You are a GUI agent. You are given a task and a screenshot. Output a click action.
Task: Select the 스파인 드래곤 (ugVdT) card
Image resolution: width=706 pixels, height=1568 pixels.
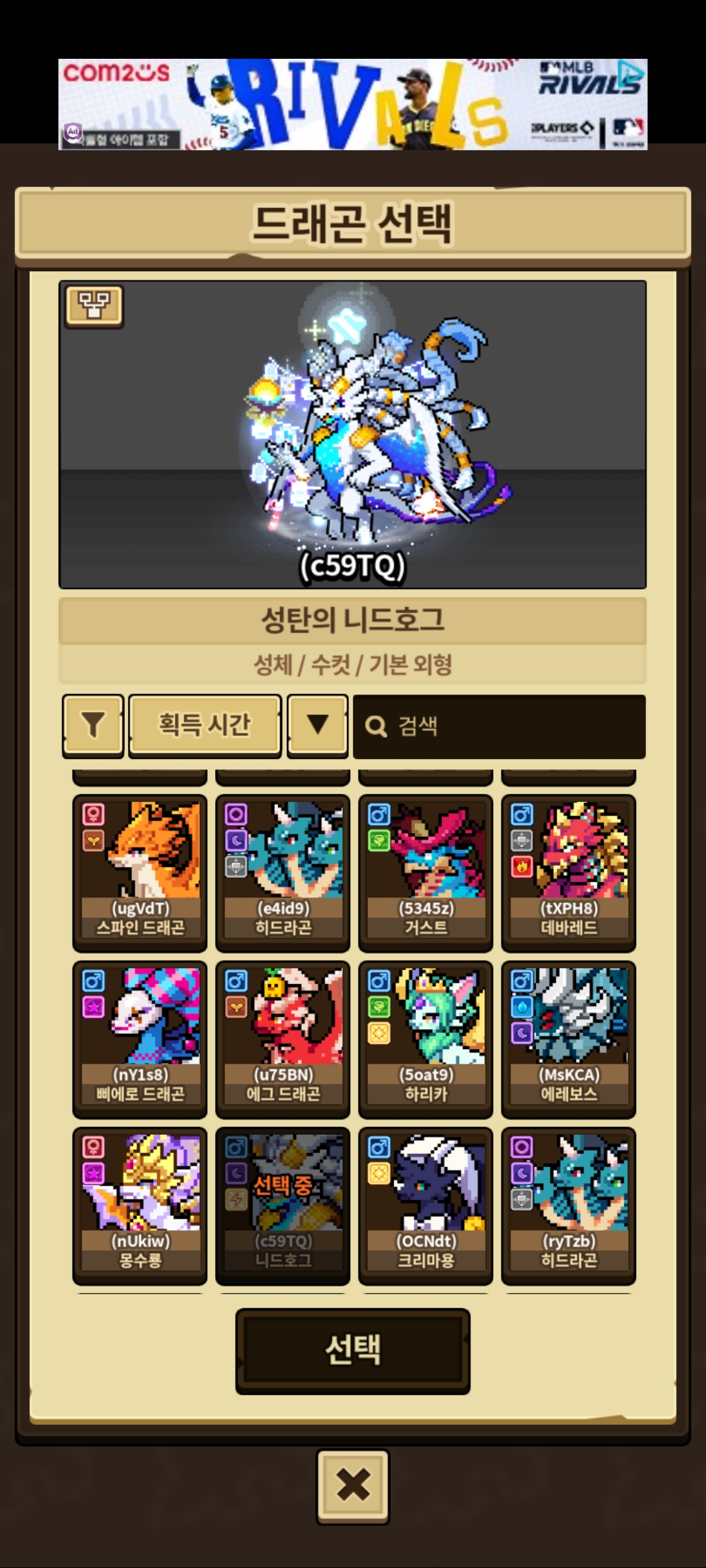pyautogui.click(x=140, y=873)
